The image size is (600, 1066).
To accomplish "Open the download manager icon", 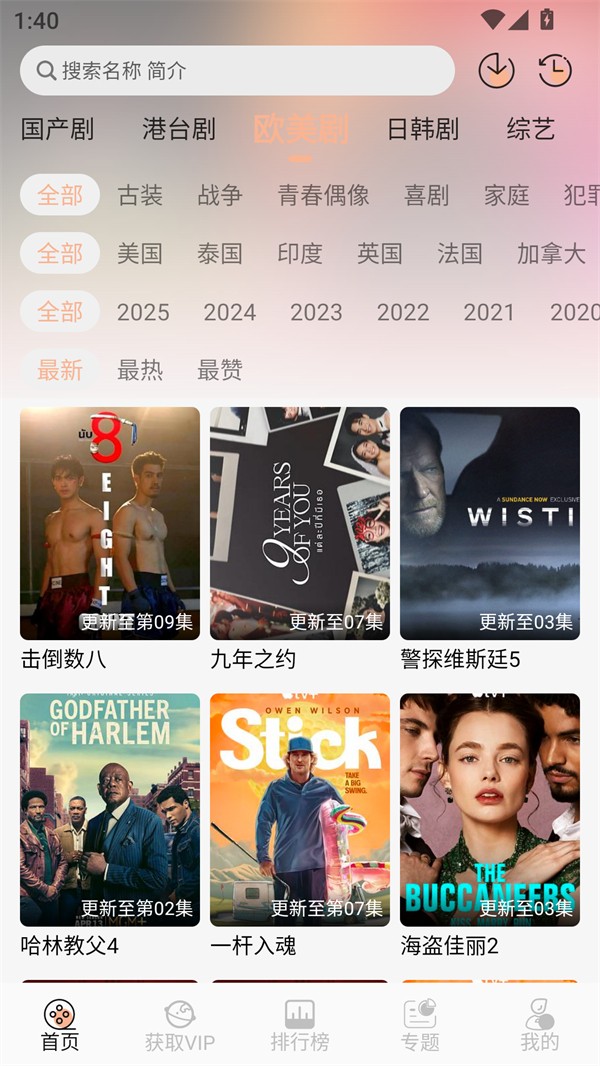I will click(x=496, y=70).
